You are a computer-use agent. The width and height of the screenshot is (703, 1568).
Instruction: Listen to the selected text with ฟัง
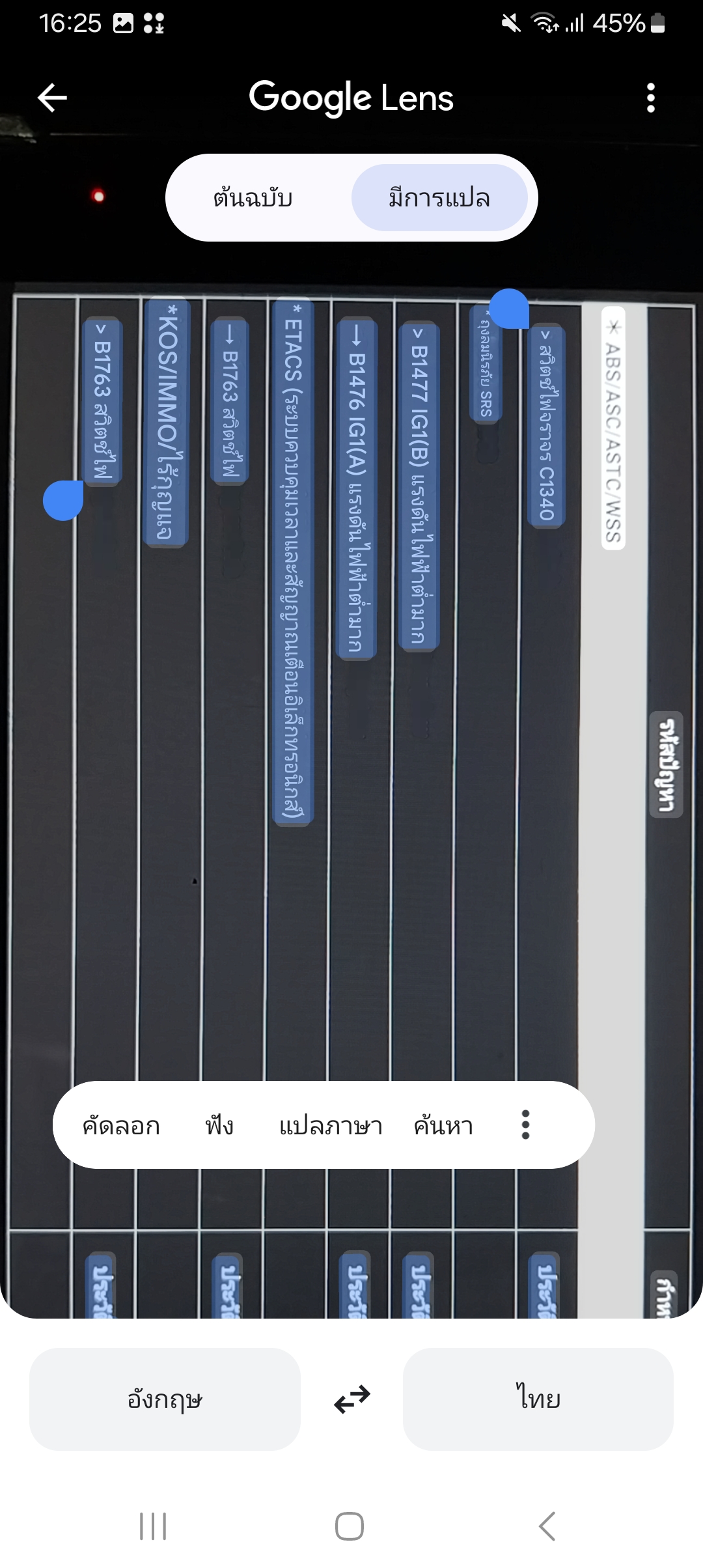click(x=219, y=1126)
